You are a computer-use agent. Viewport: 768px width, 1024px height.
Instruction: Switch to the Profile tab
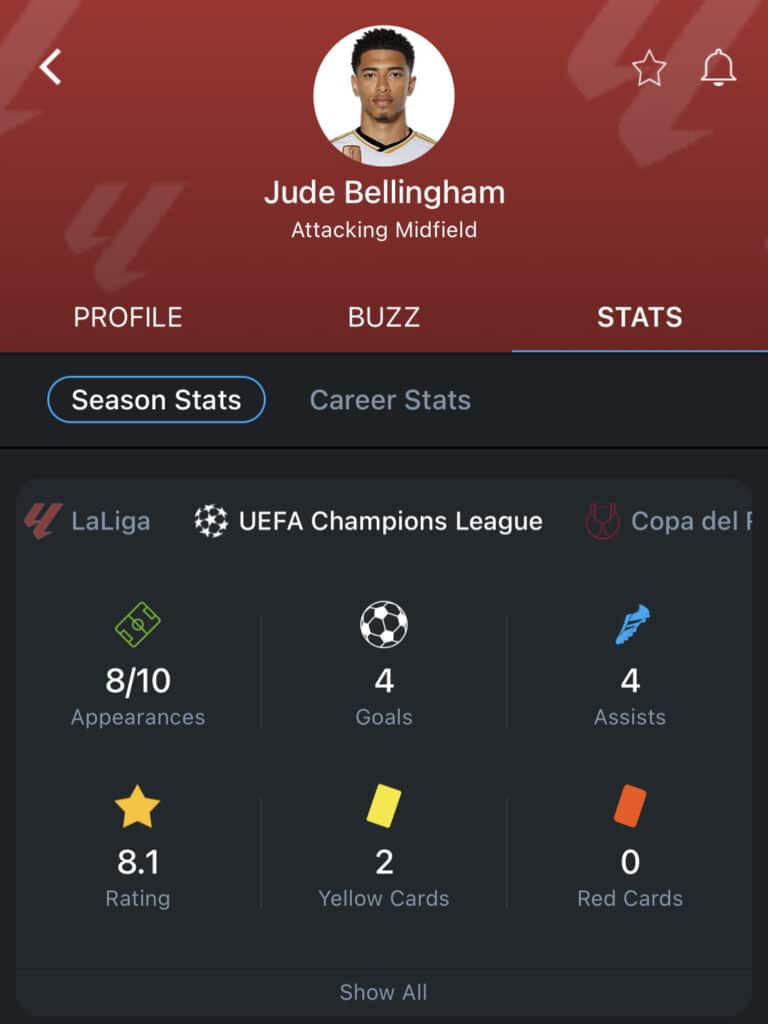tap(128, 317)
